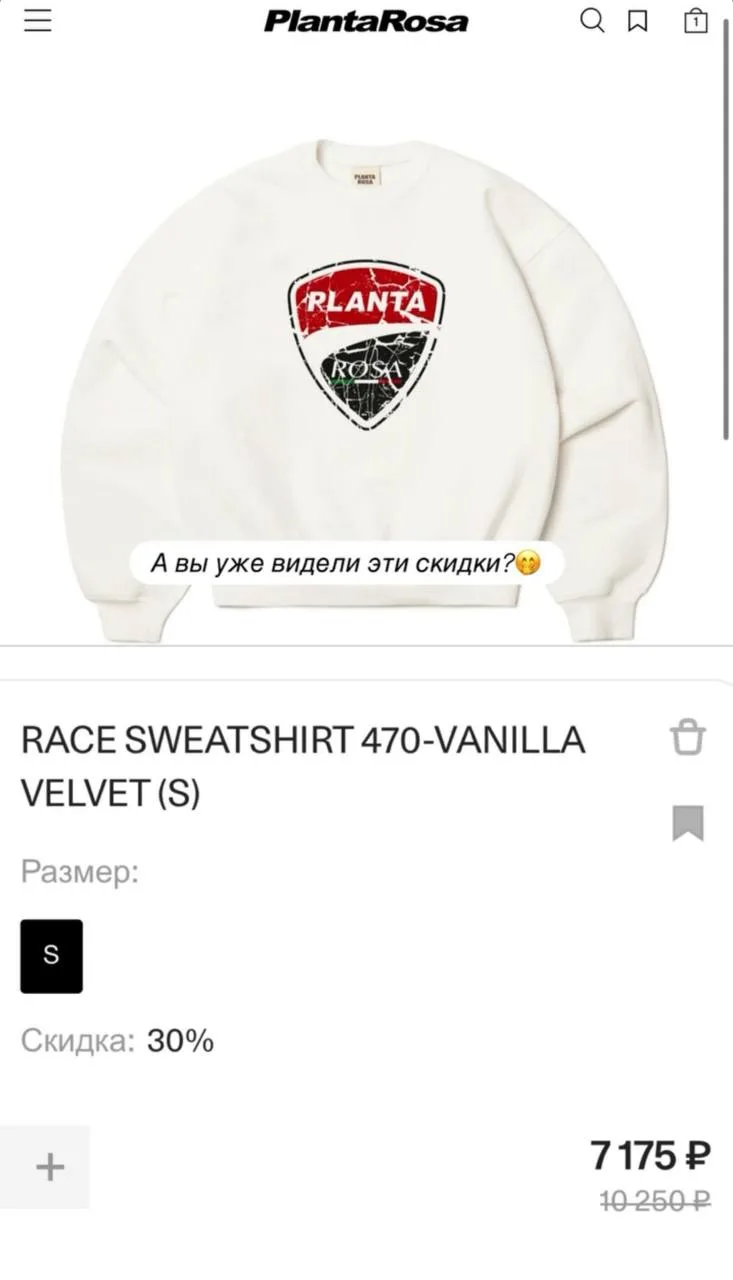The image size is (733, 1280).
Task: Select size S
Action: pos(51,956)
